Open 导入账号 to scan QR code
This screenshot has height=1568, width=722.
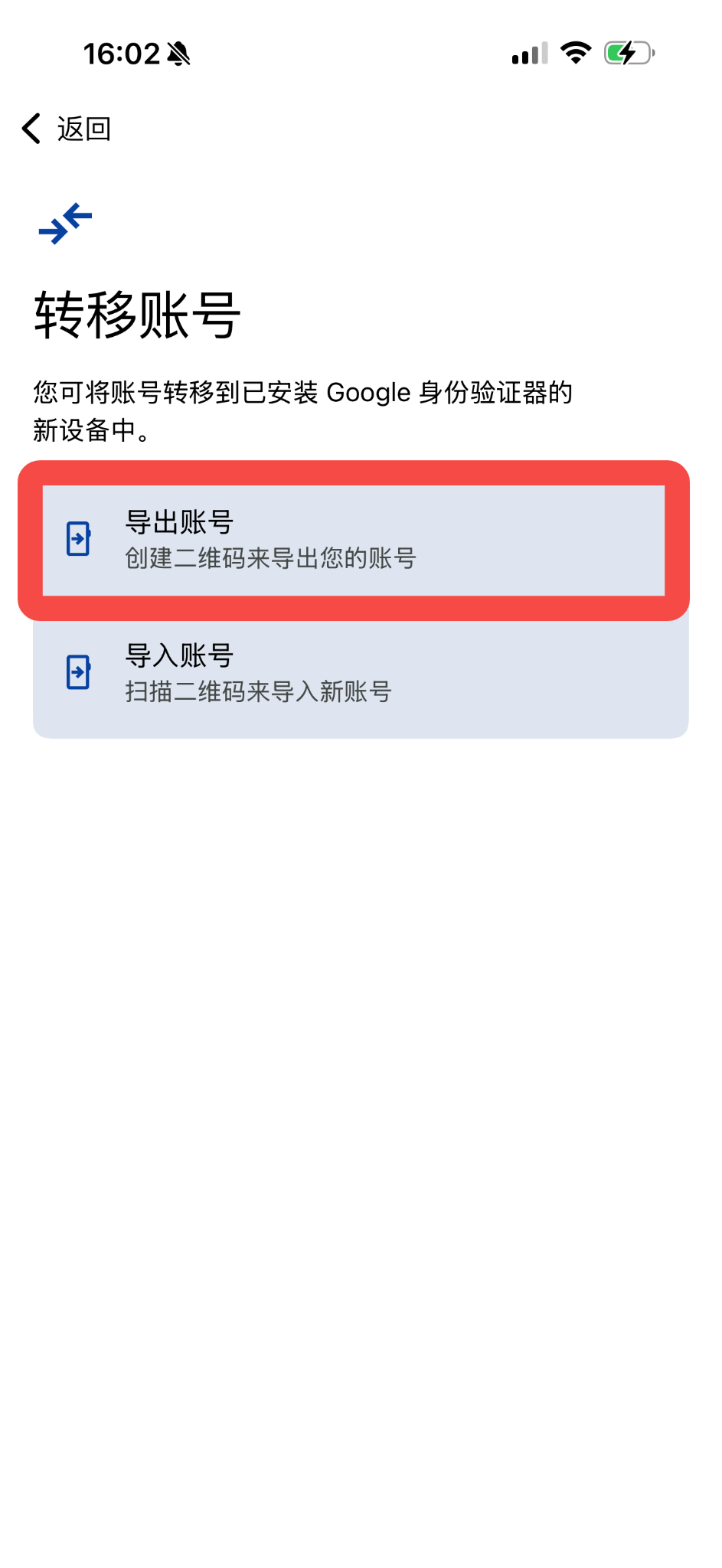pos(360,673)
